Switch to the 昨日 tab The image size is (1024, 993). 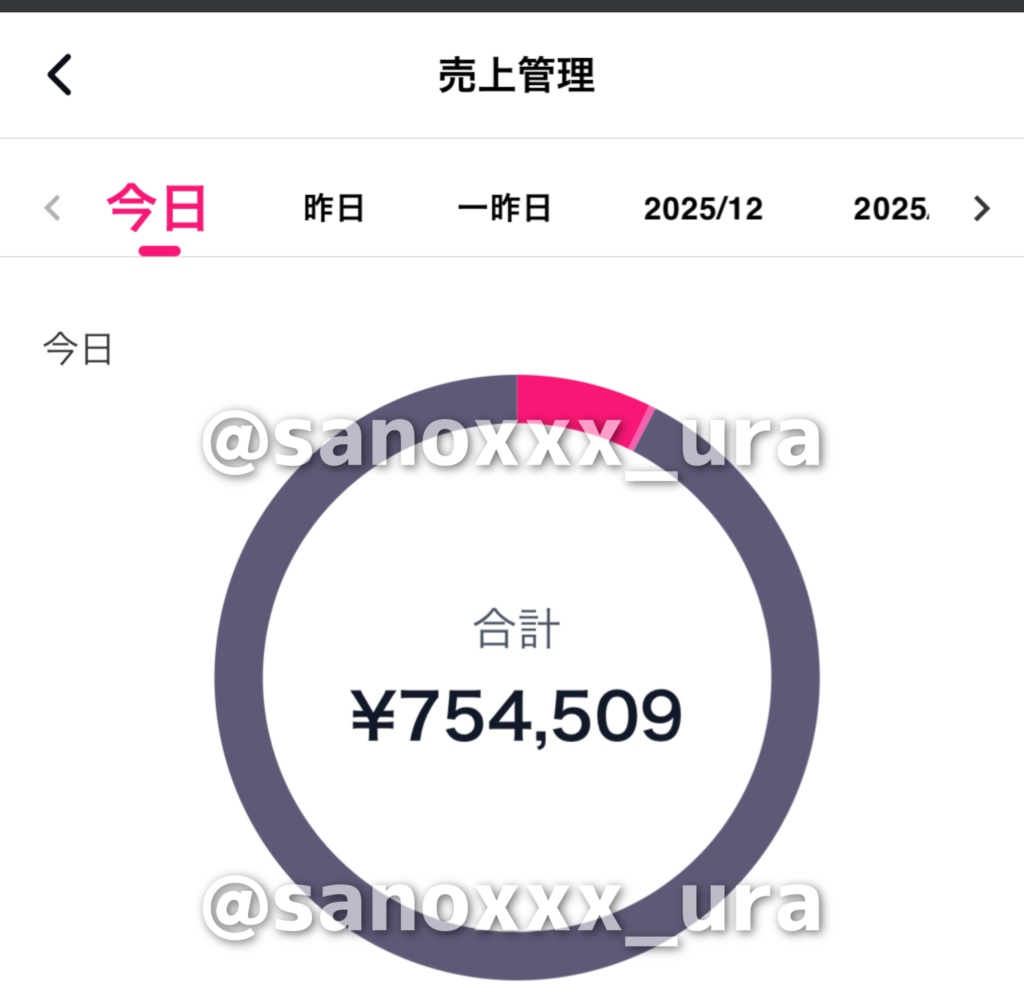[333, 209]
